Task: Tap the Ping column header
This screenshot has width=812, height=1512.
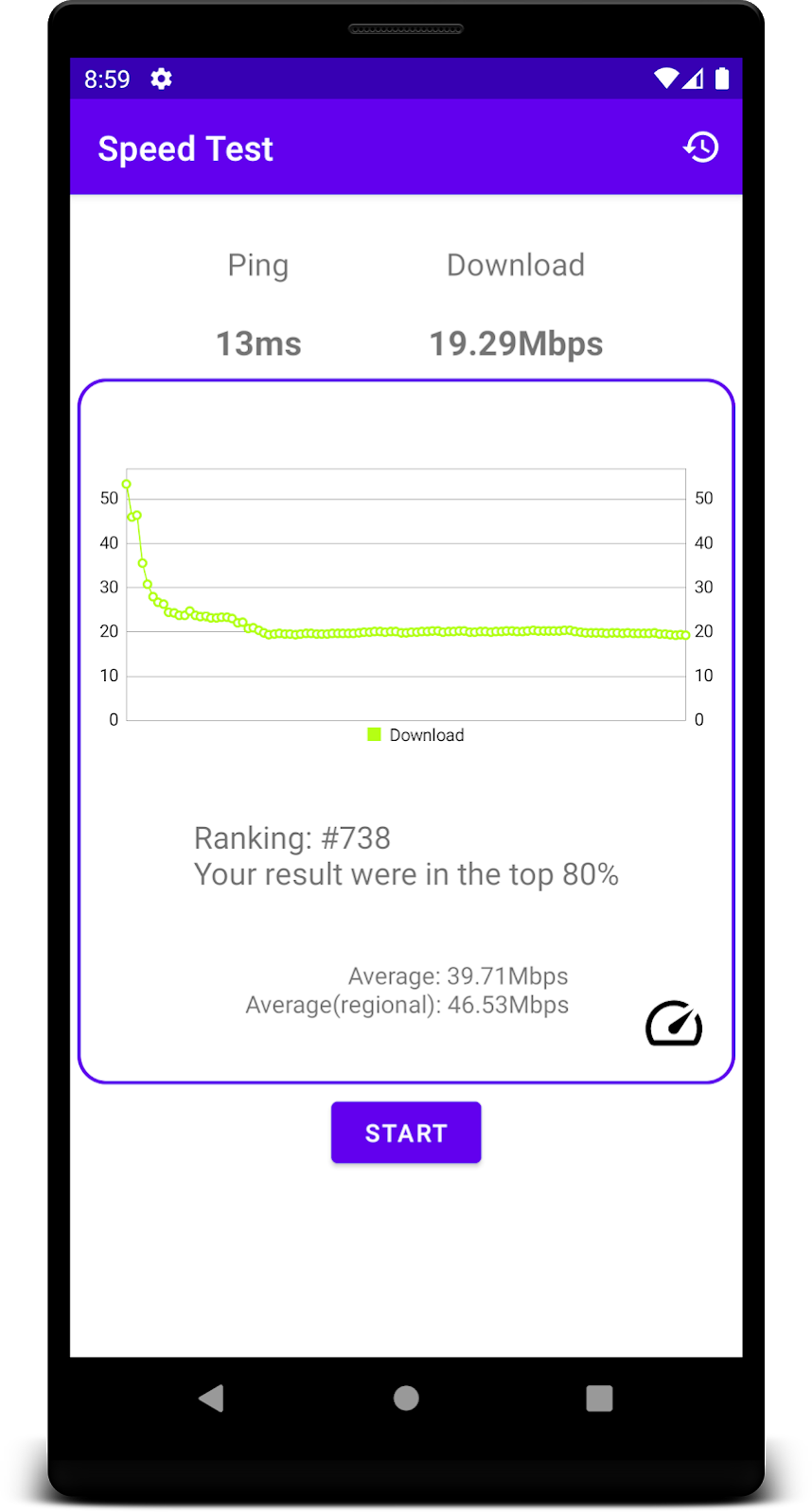Action: click(x=257, y=265)
